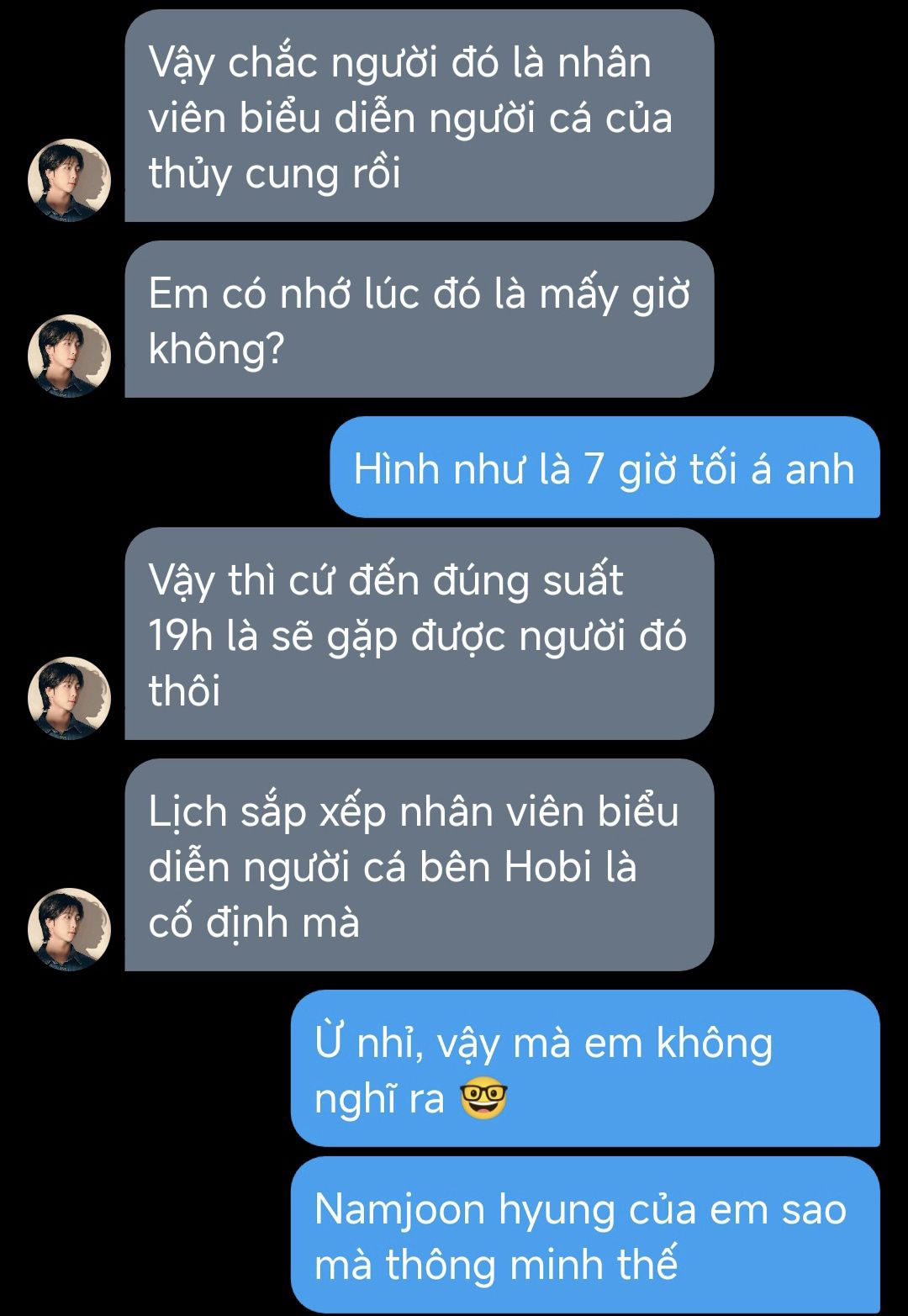
Task: Open sender's avatar beside 'suất 19h' message
Action: tap(69, 698)
